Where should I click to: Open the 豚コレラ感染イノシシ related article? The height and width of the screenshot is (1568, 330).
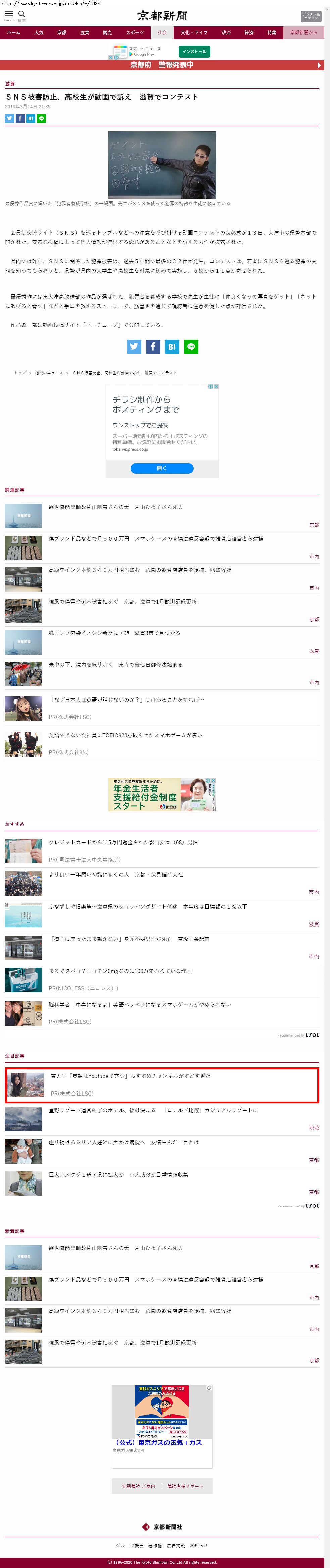click(114, 633)
